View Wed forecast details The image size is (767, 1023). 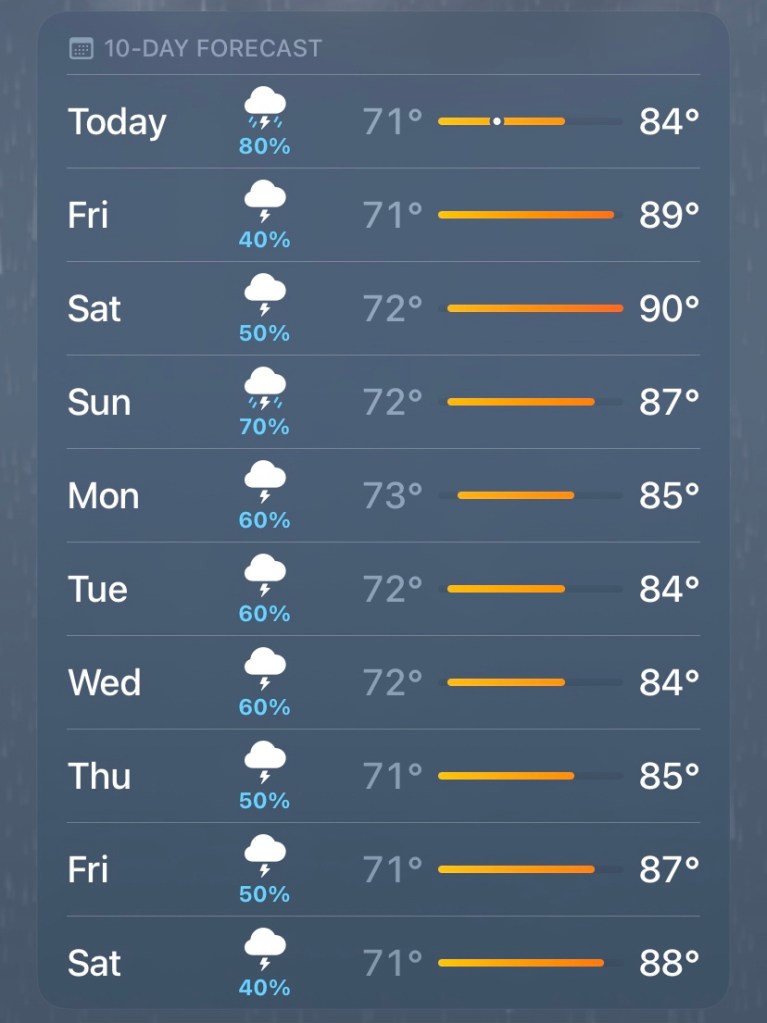[383, 682]
